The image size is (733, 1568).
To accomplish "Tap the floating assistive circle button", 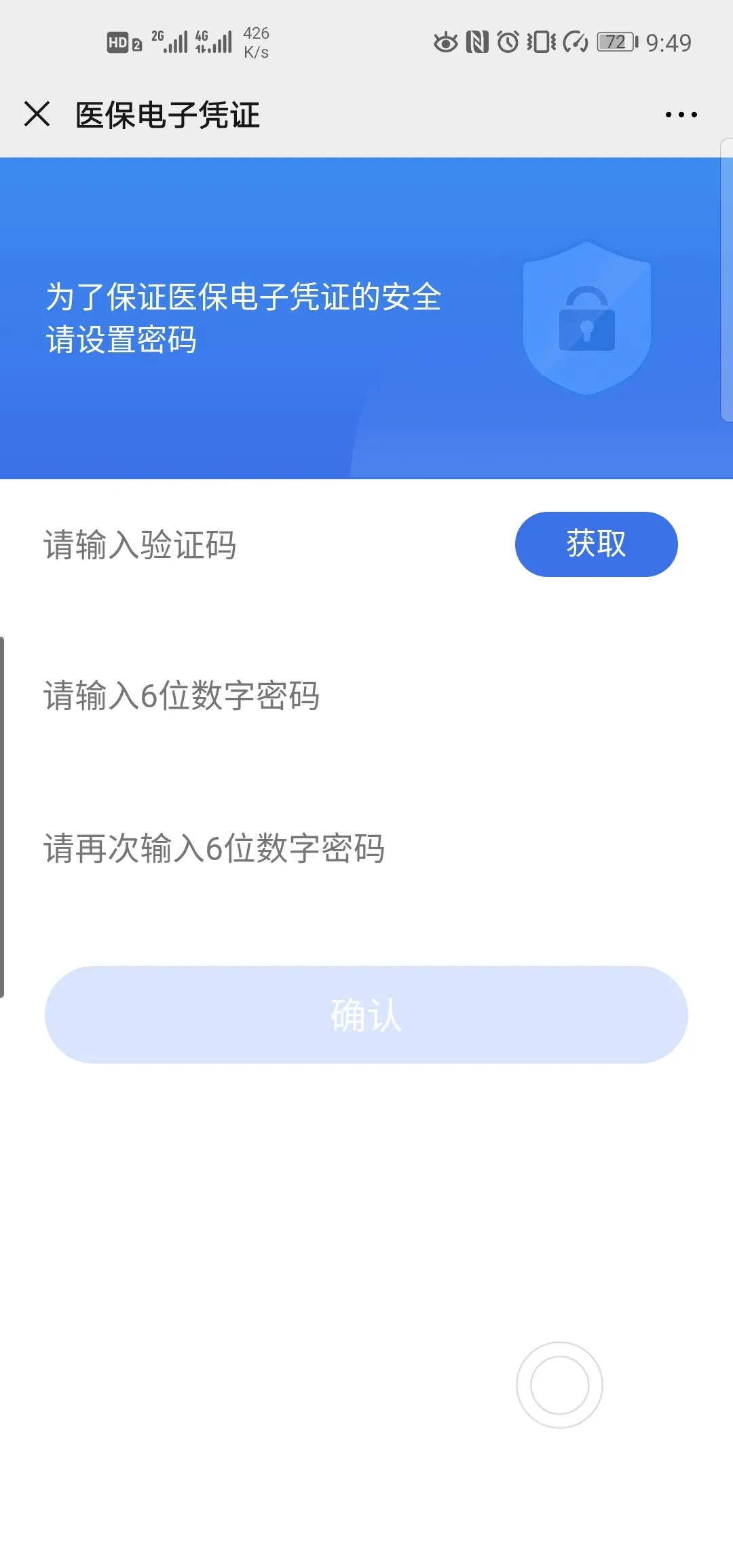I will tap(559, 1385).
